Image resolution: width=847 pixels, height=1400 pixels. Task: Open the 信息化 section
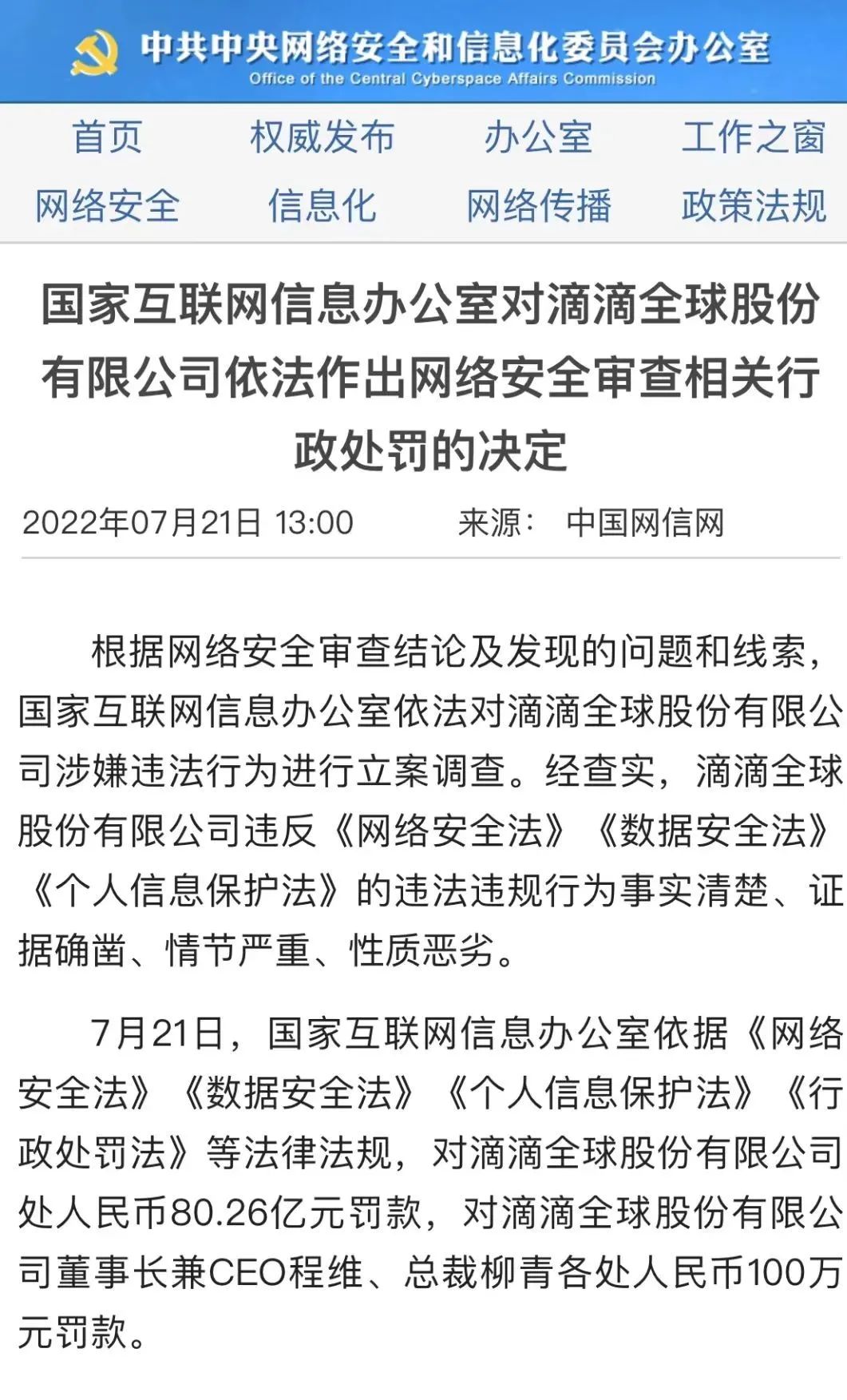322,207
